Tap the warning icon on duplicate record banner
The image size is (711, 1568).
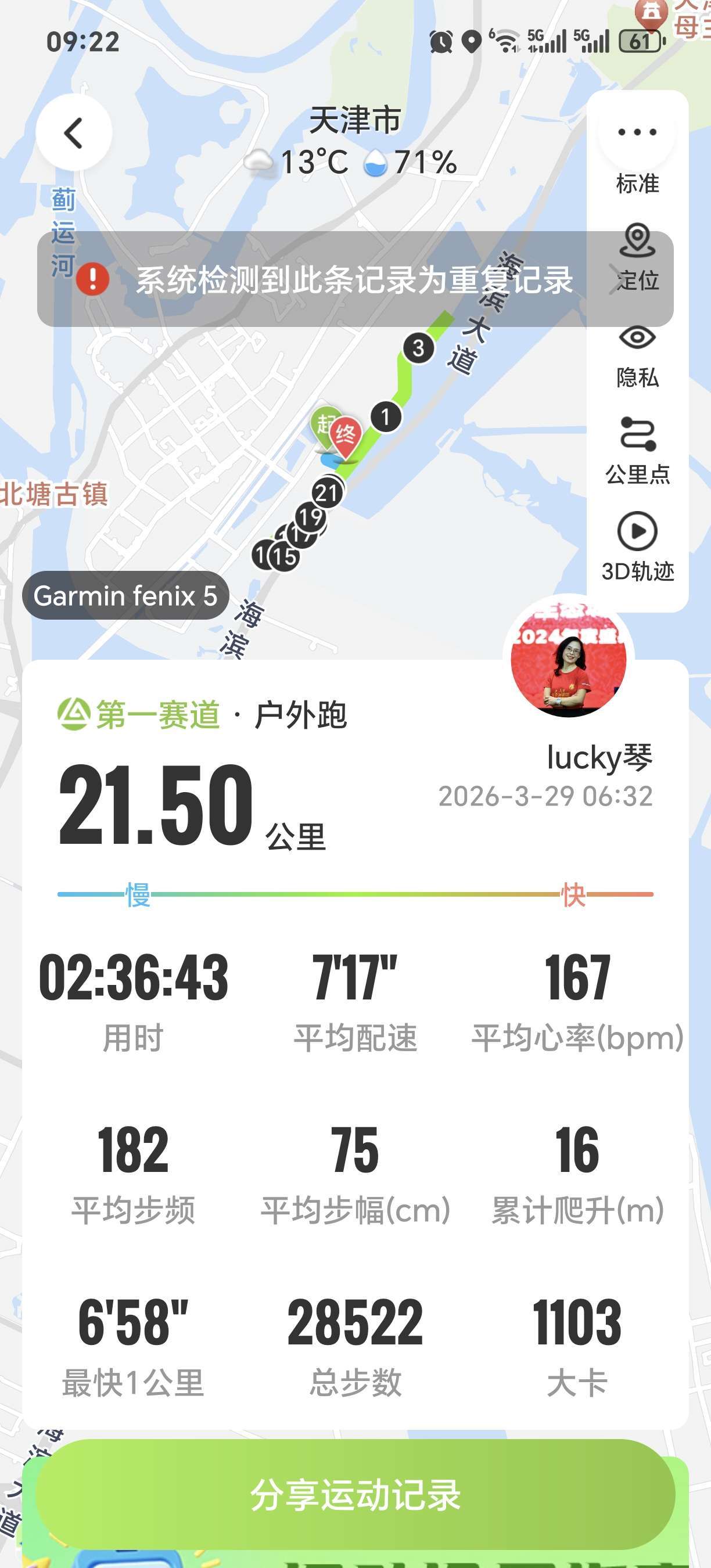92,282
